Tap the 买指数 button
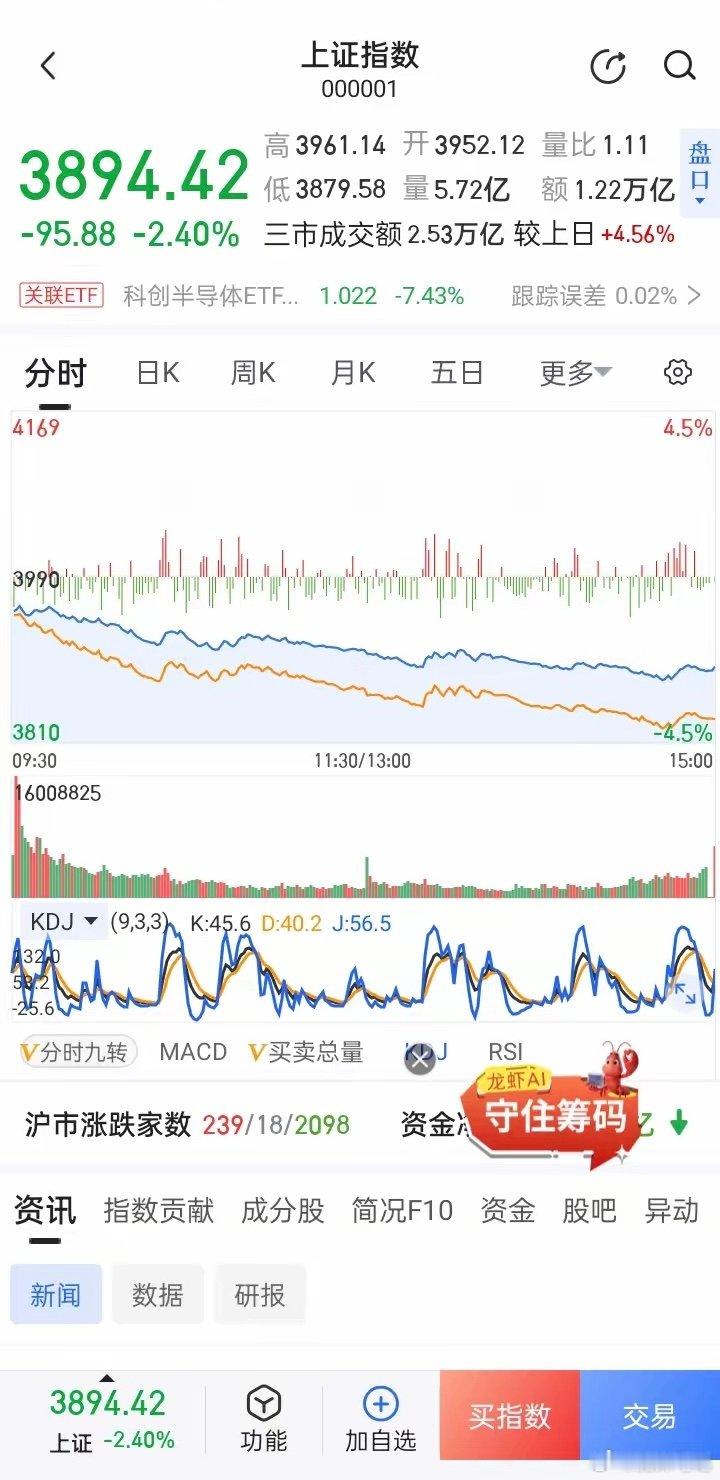Viewport: 720px width, 1480px height. pyautogui.click(x=510, y=1417)
